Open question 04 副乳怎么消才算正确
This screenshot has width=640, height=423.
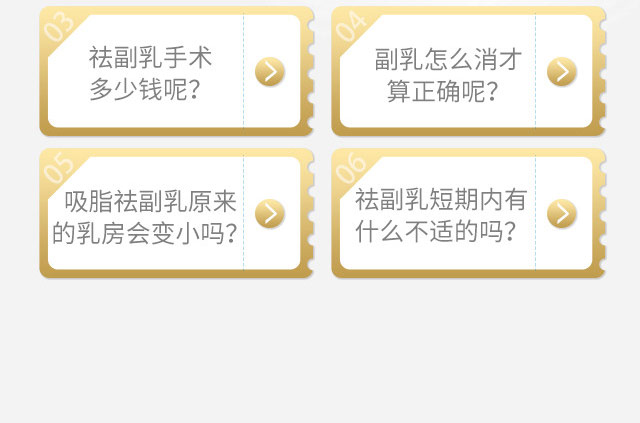(562, 72)
